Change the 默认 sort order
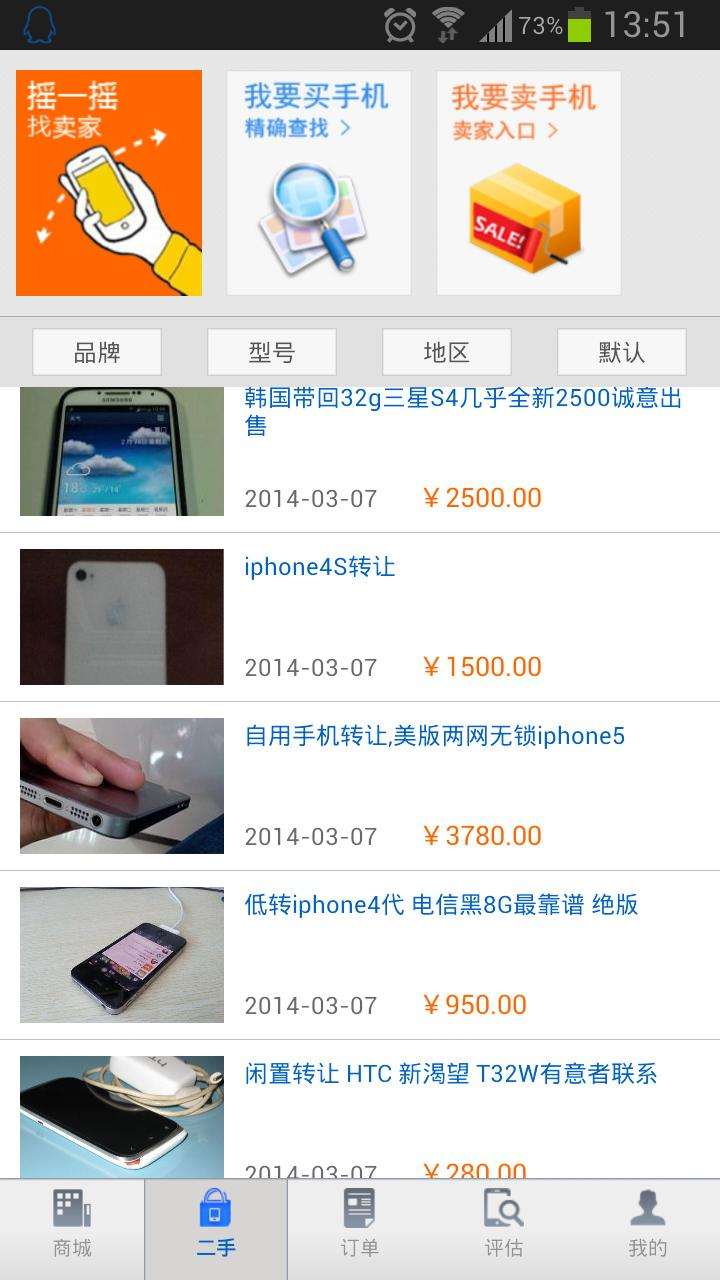Viewport: 720px width, 1280px height. click(621, 352)
